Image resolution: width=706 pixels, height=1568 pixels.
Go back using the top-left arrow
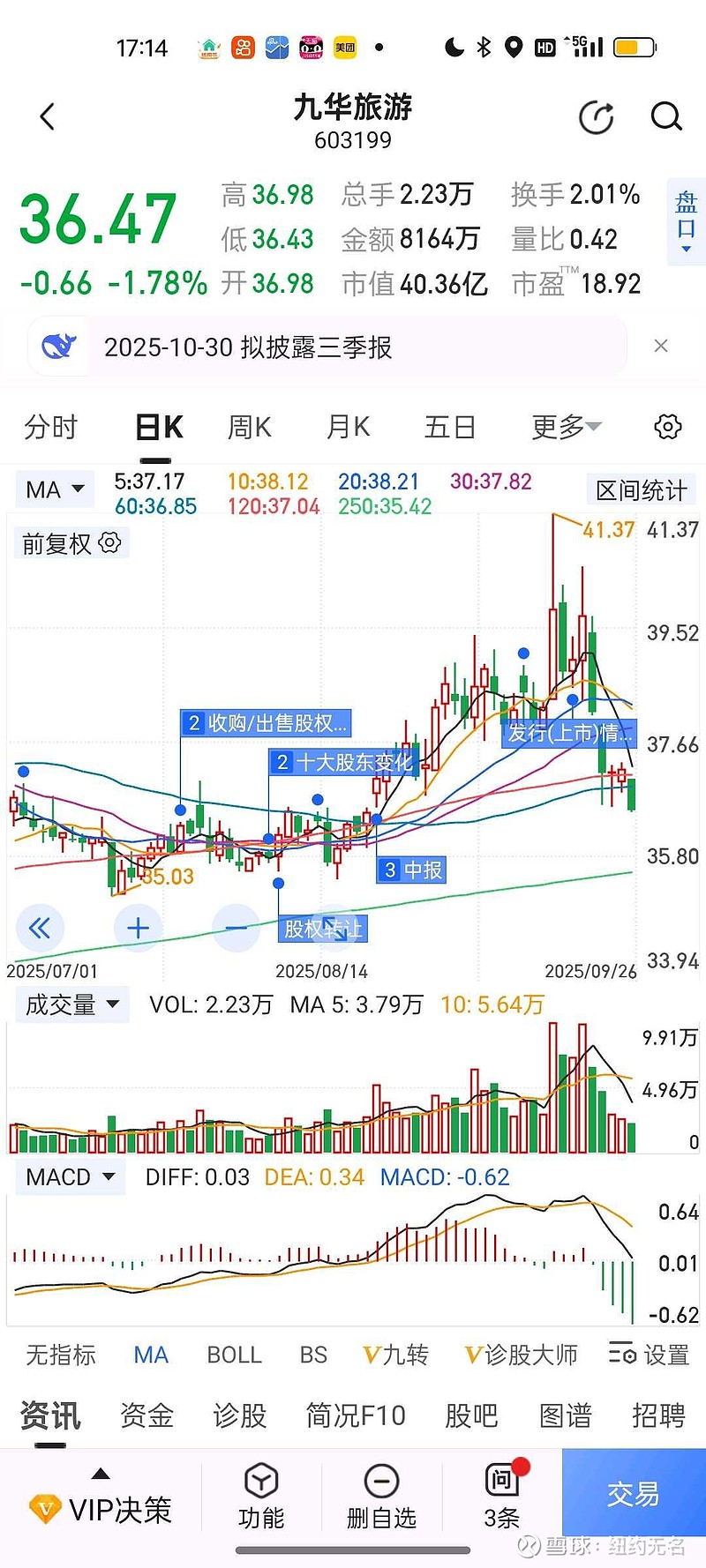48,117
